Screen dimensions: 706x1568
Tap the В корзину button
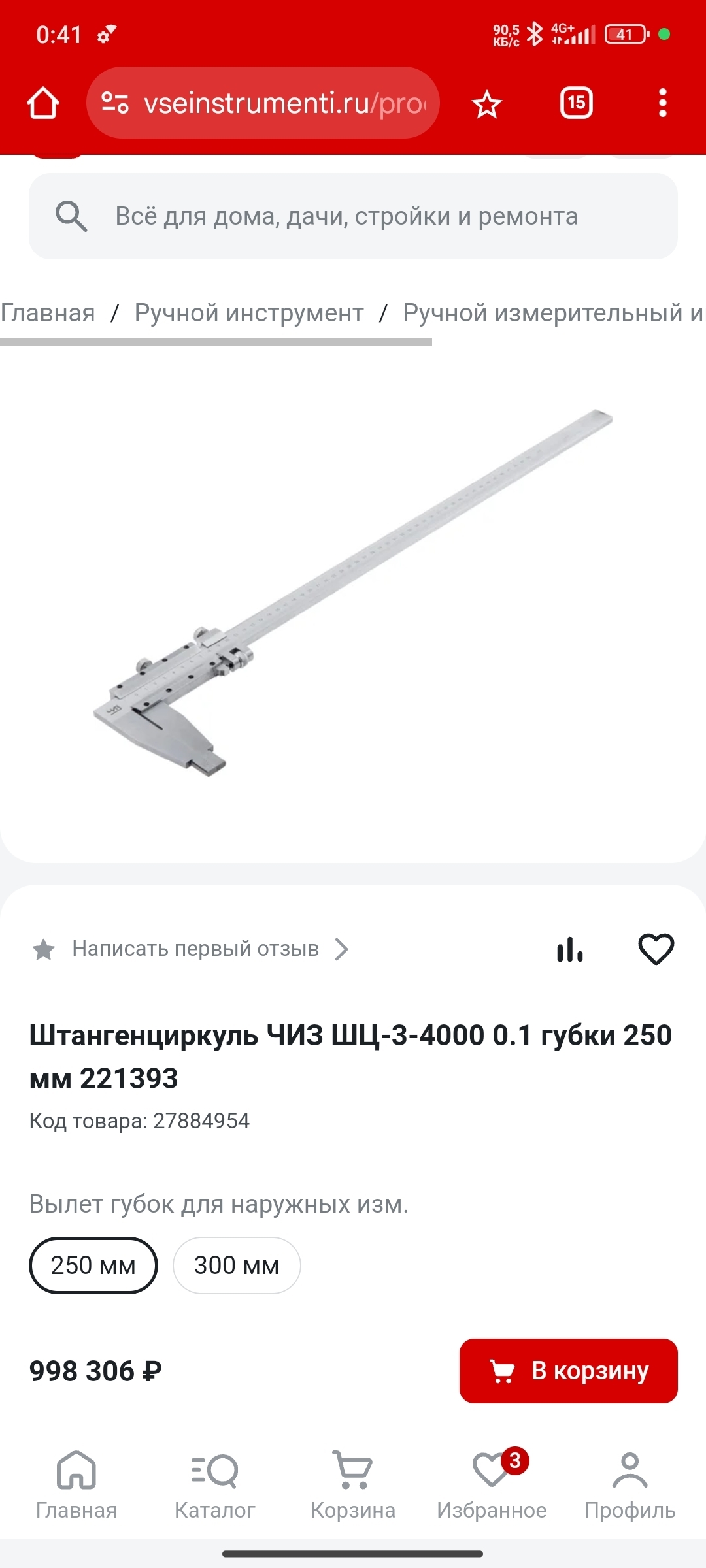point(569,1371)
